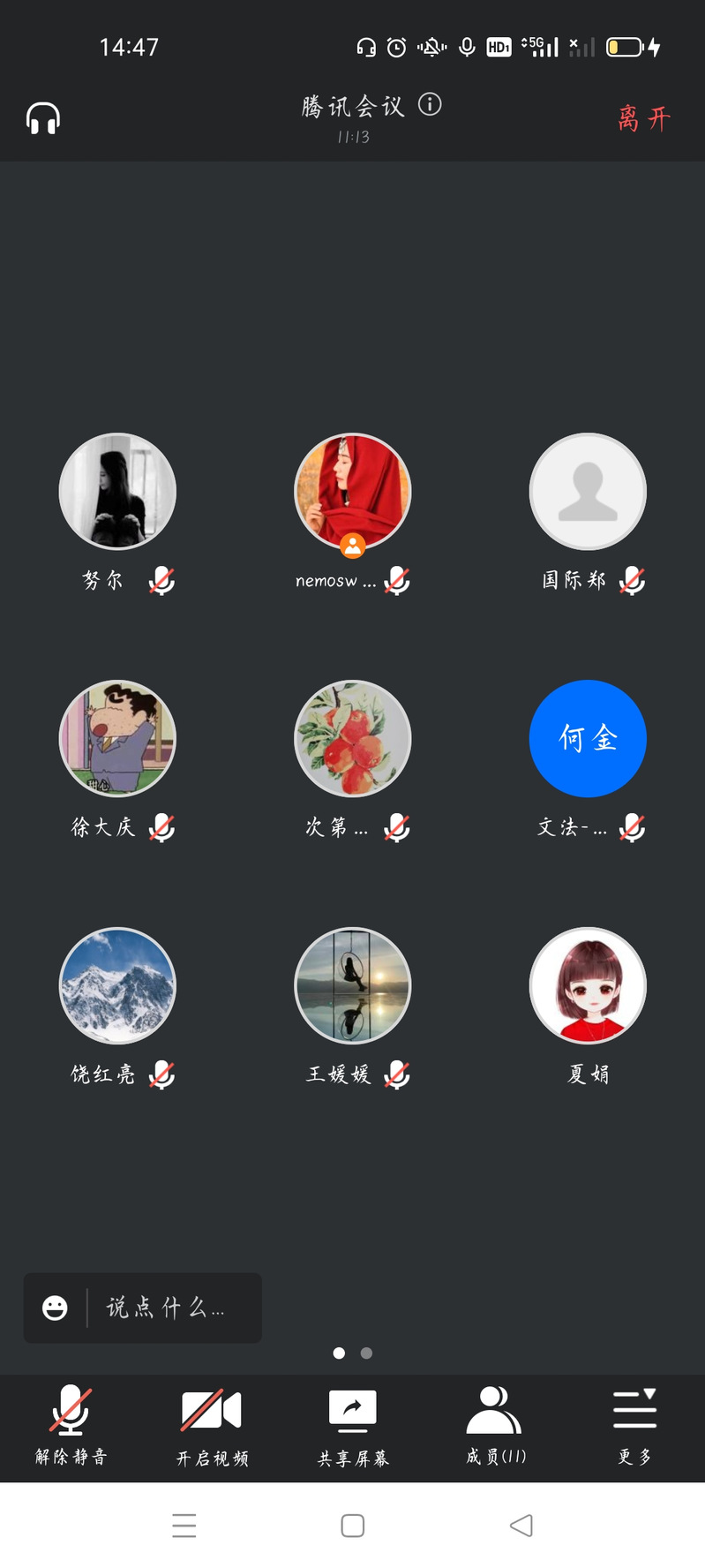Select the 何全 avatar tile
This screenshot has height=1568, width=705.
(588, 739)
